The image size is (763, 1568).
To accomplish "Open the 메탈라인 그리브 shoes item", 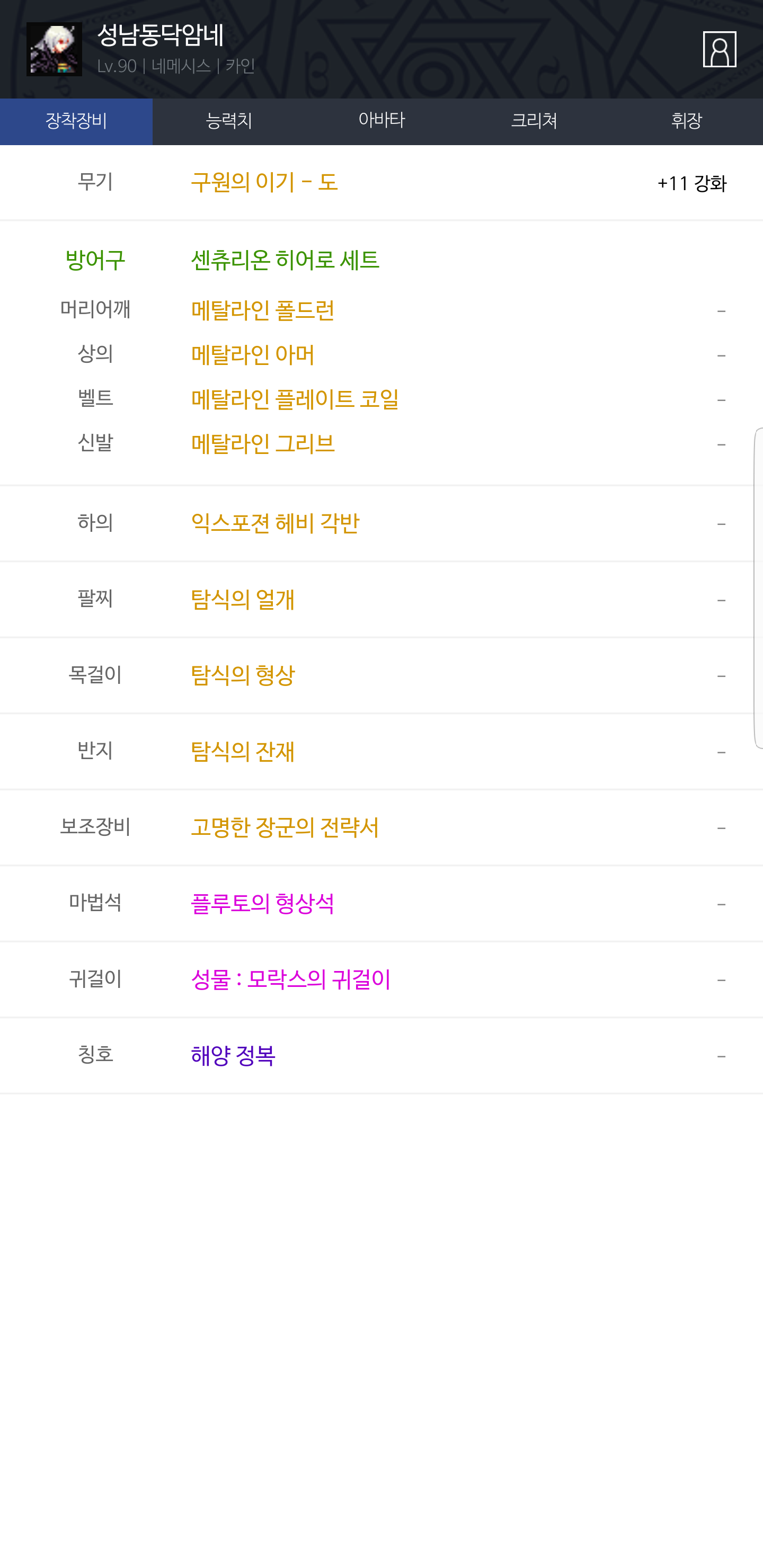I will coord(381,444).
